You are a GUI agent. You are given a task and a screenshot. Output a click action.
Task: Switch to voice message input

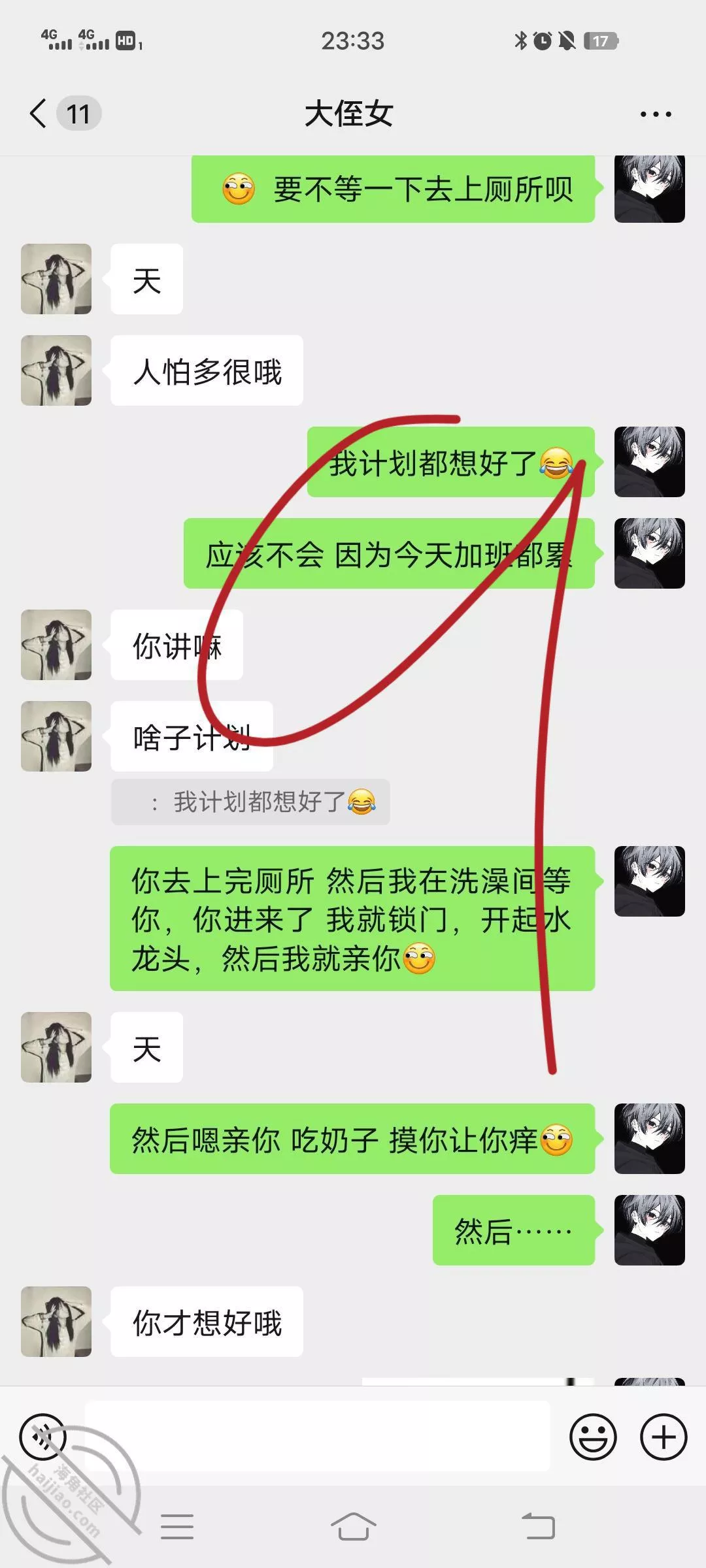point(43,1437)
